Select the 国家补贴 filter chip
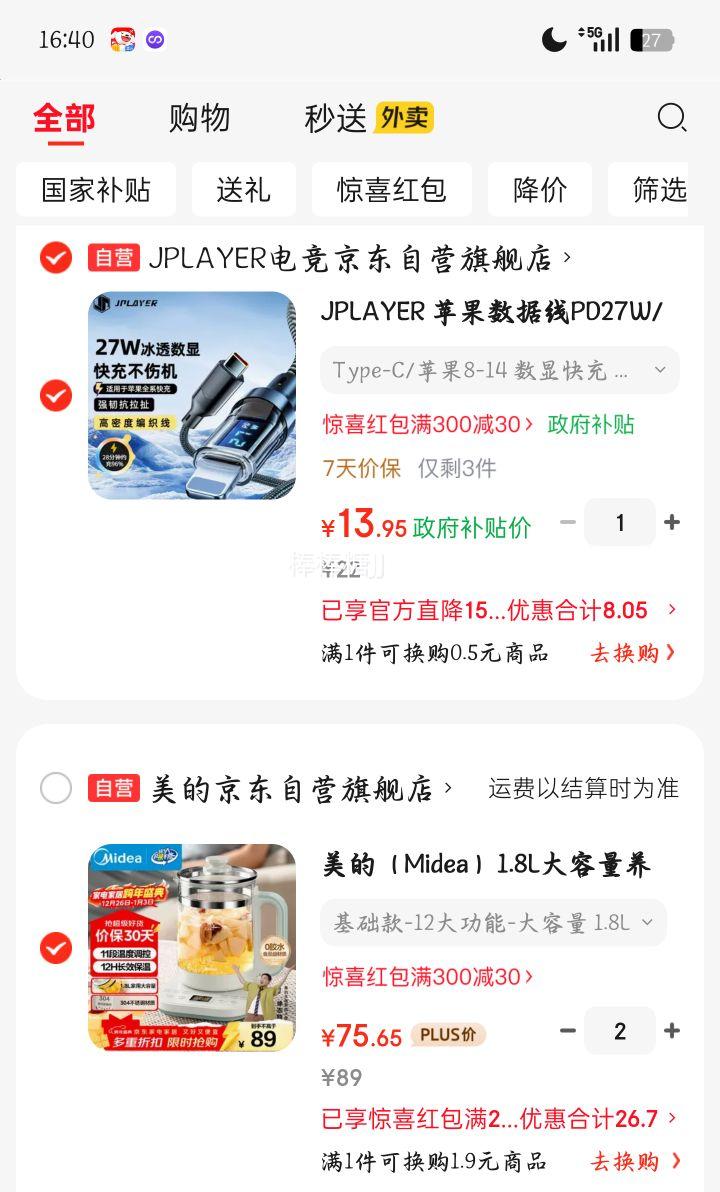Image resolution: width=720 pixels, height=1192 pixels. [x=96, y=189]
